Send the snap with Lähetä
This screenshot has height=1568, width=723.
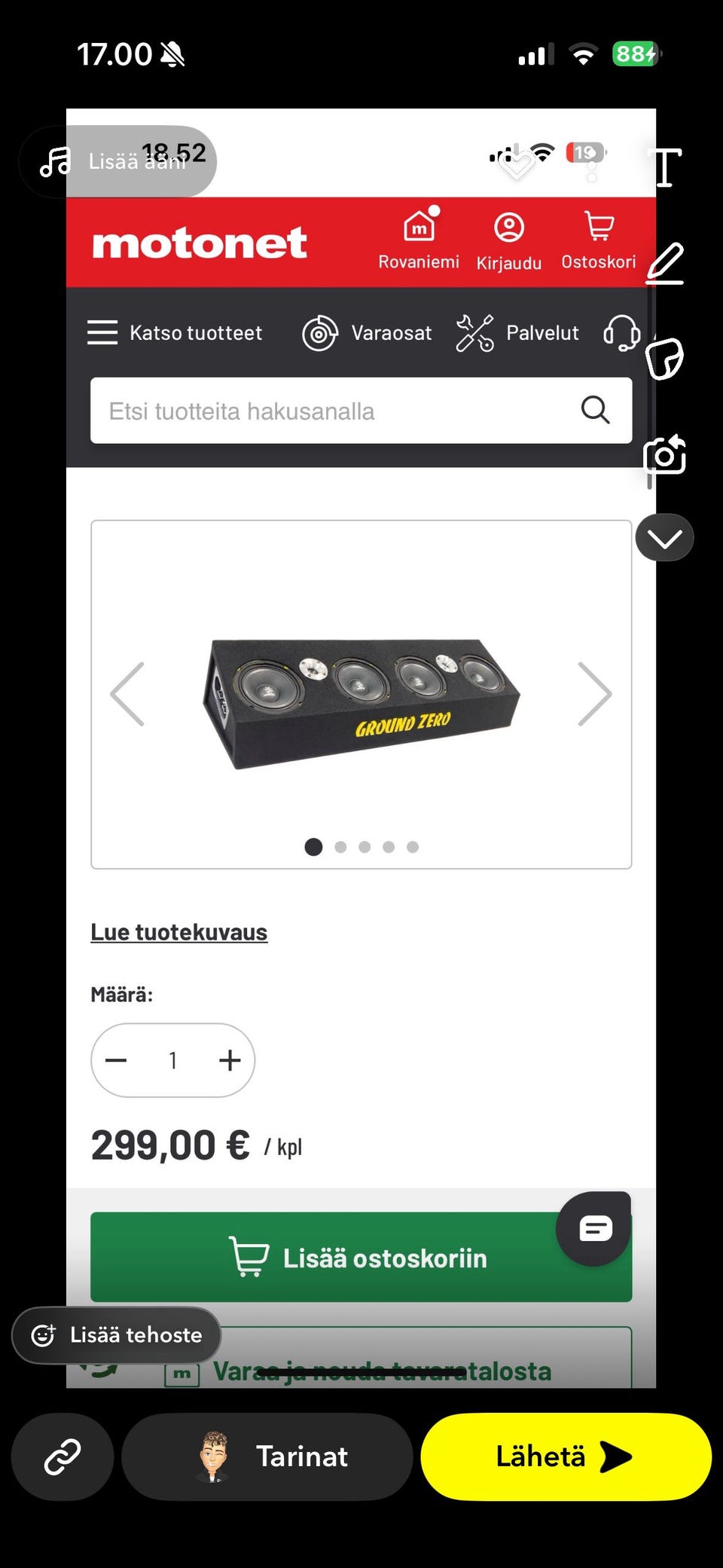pyautogui.click(x=566, y=1456)
